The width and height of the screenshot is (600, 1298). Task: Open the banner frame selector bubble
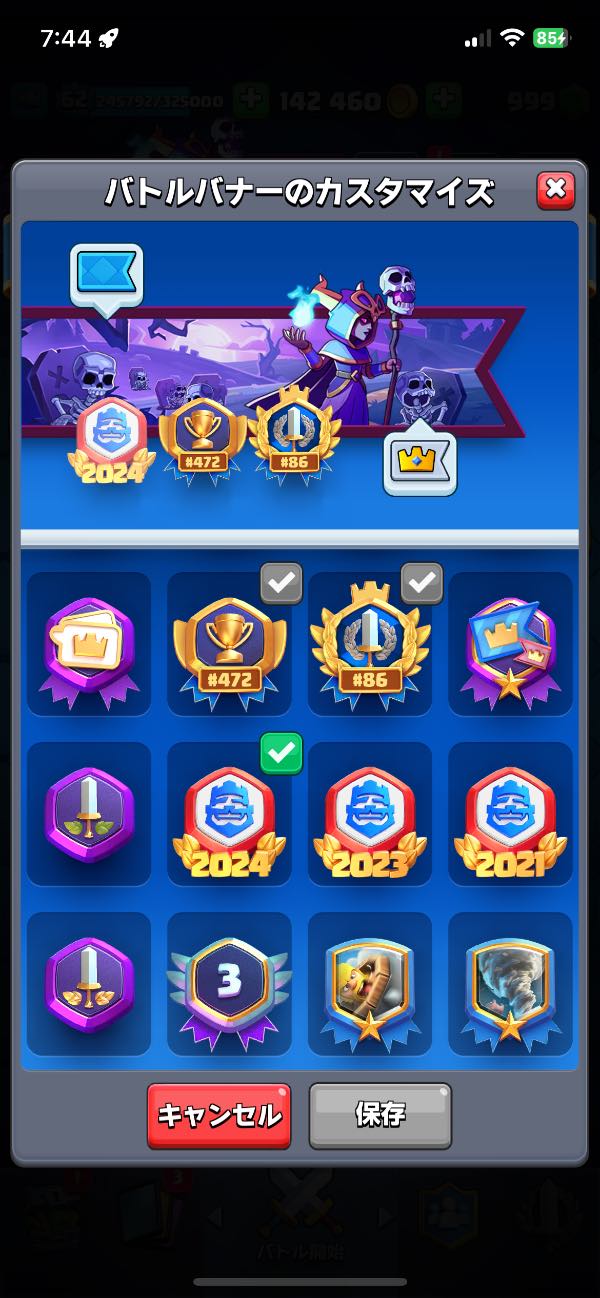pyautogui.click(x=106, y=274)
